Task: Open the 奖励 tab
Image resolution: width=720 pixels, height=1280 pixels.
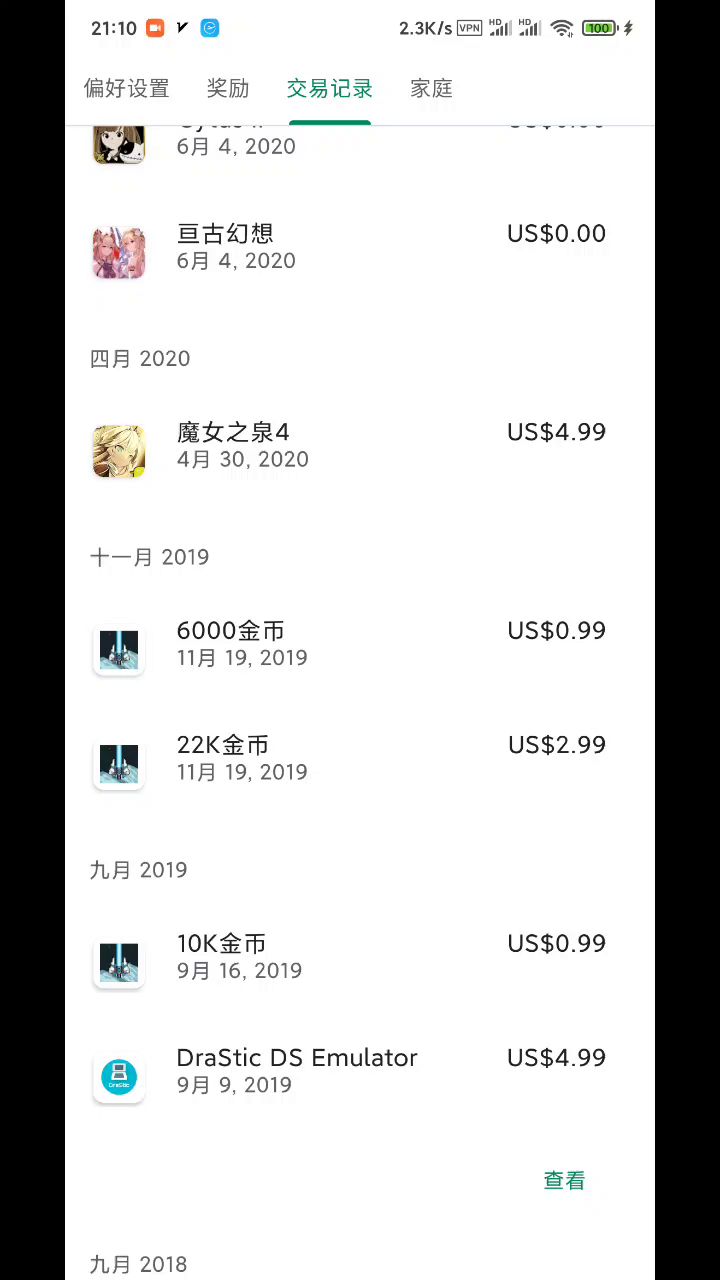Action: pos(227,89)
